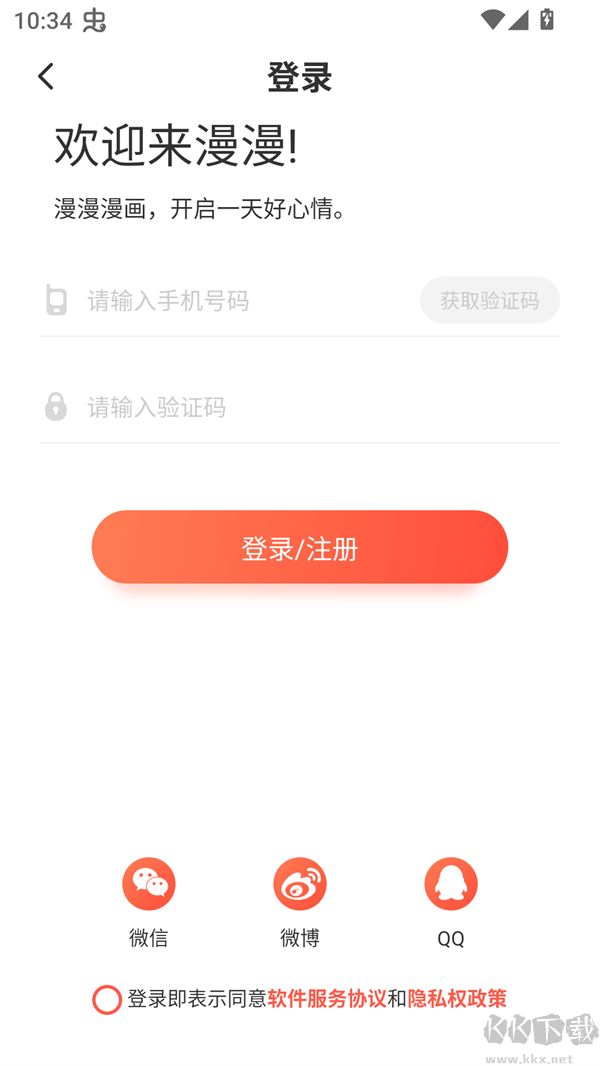Tap 获取验证码 to request a code
Screen dimensions: 600x1066
489,300
